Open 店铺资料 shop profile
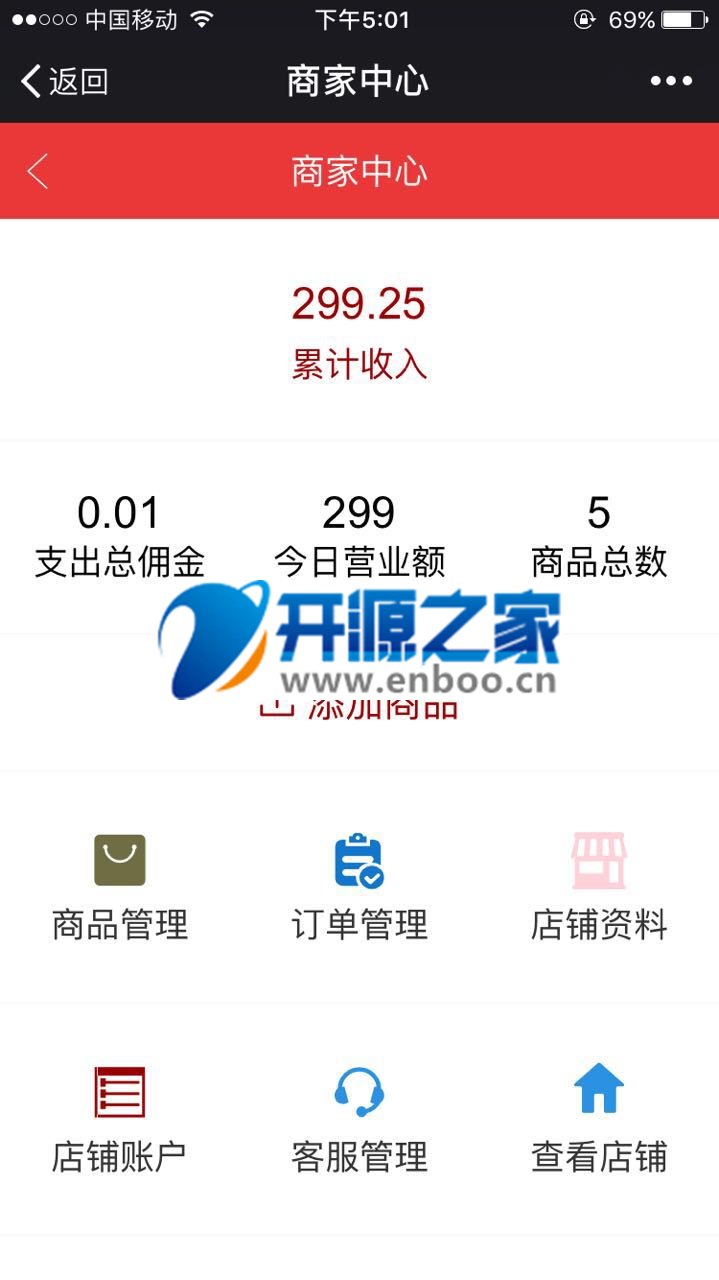The height and width of the screenshot is (1280, 719). coord(598,887)
